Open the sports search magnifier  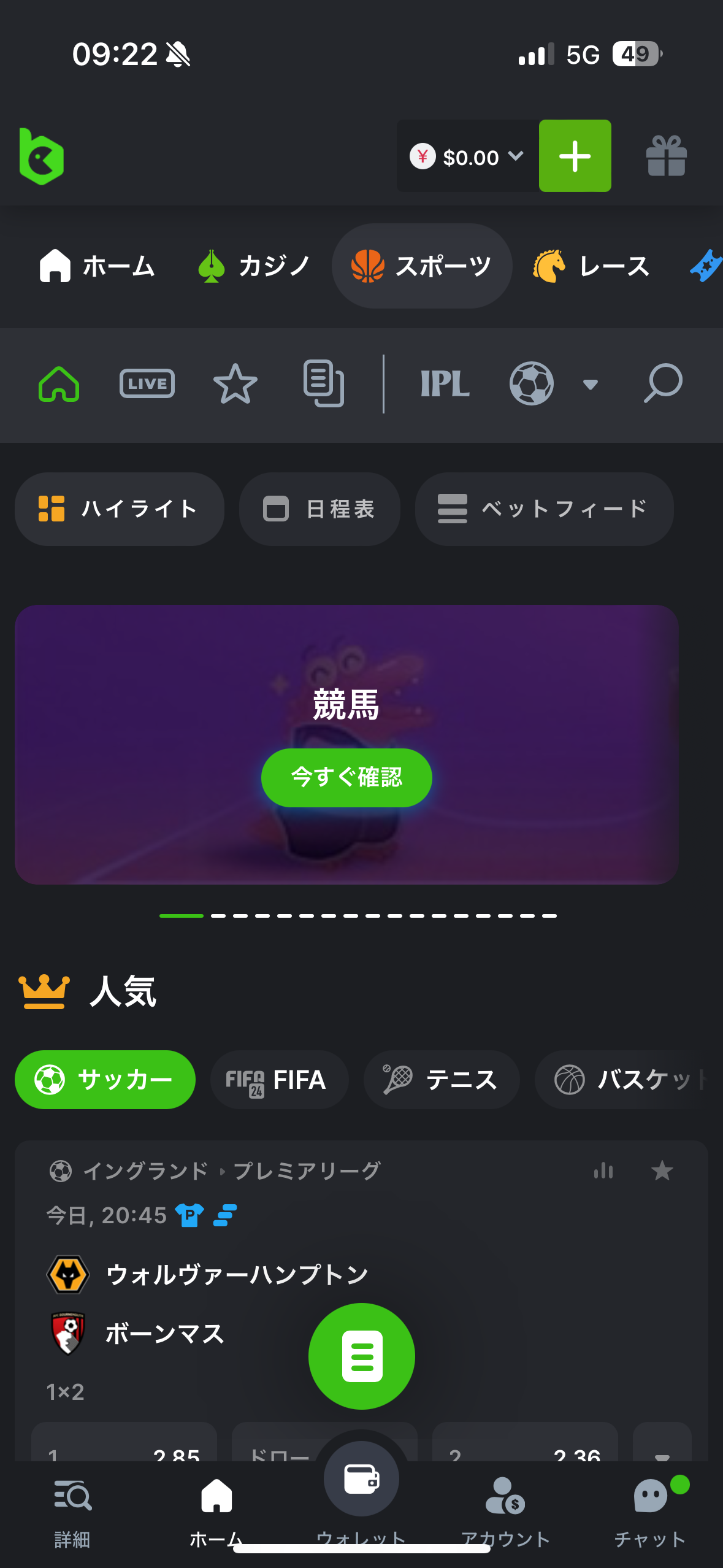tap(663, 384)
